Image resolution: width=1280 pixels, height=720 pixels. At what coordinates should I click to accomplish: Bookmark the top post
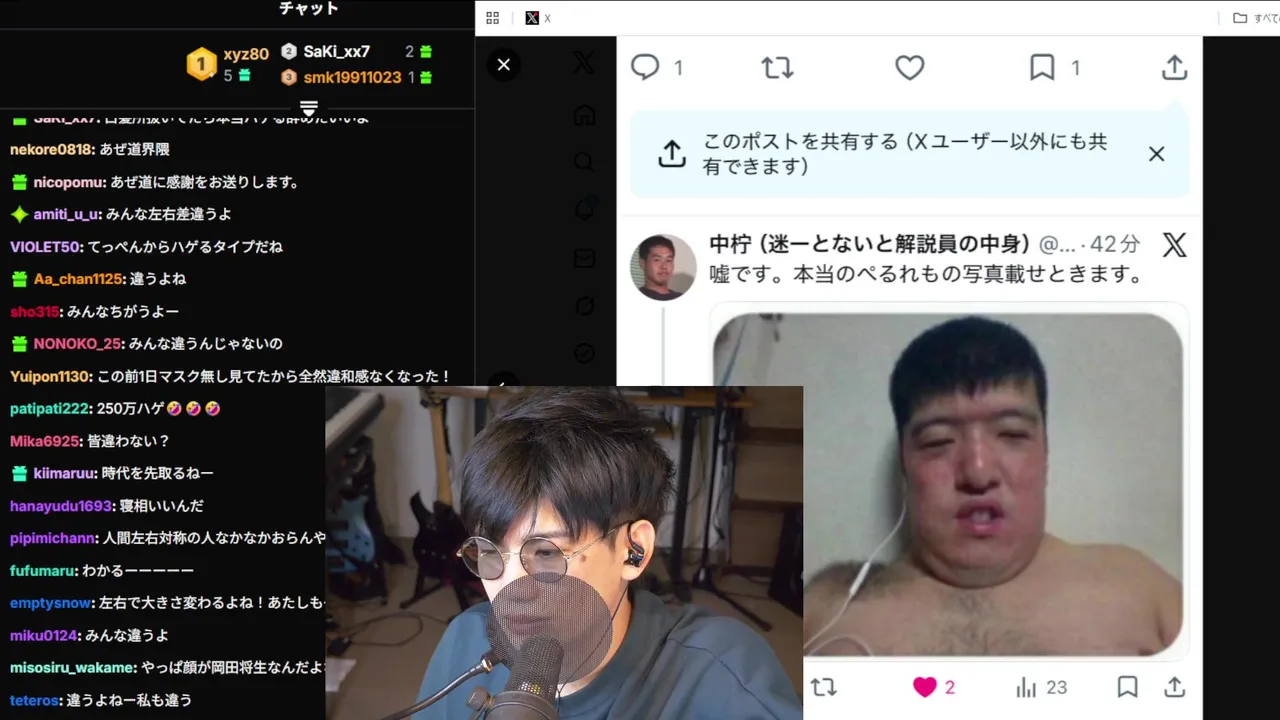point(1042,67)
